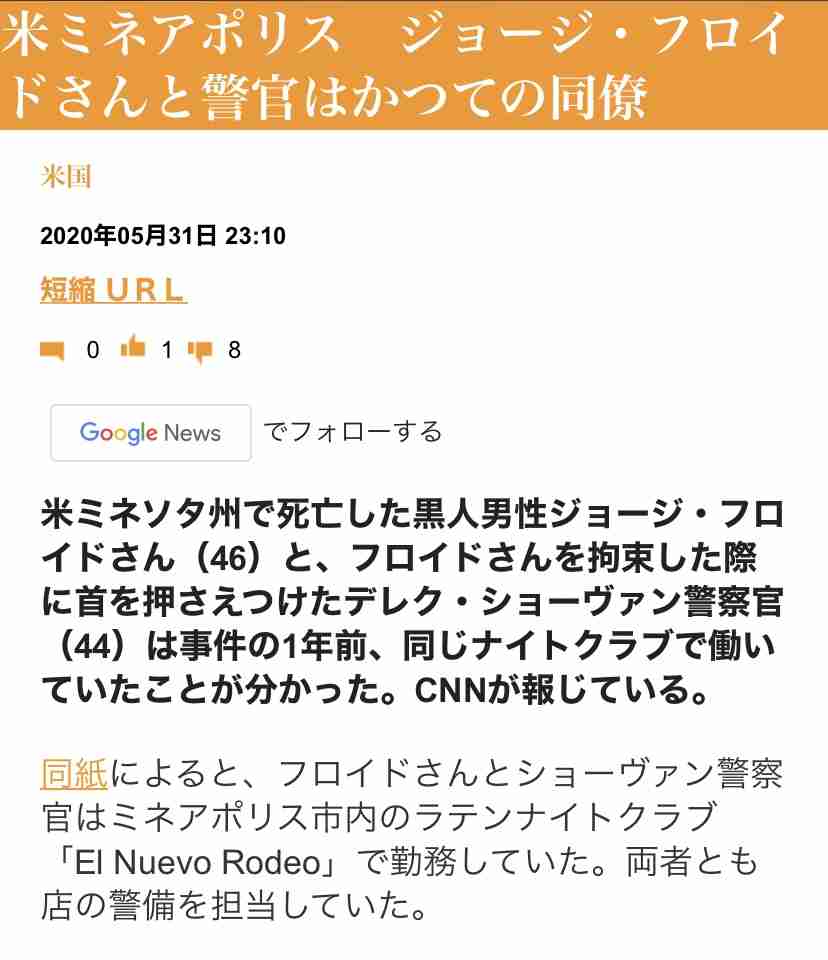Image resolution: width=828 pixels, height=960 pixels.
Task: Dislike this article with thumbs down
Action: tap(200, 351)
